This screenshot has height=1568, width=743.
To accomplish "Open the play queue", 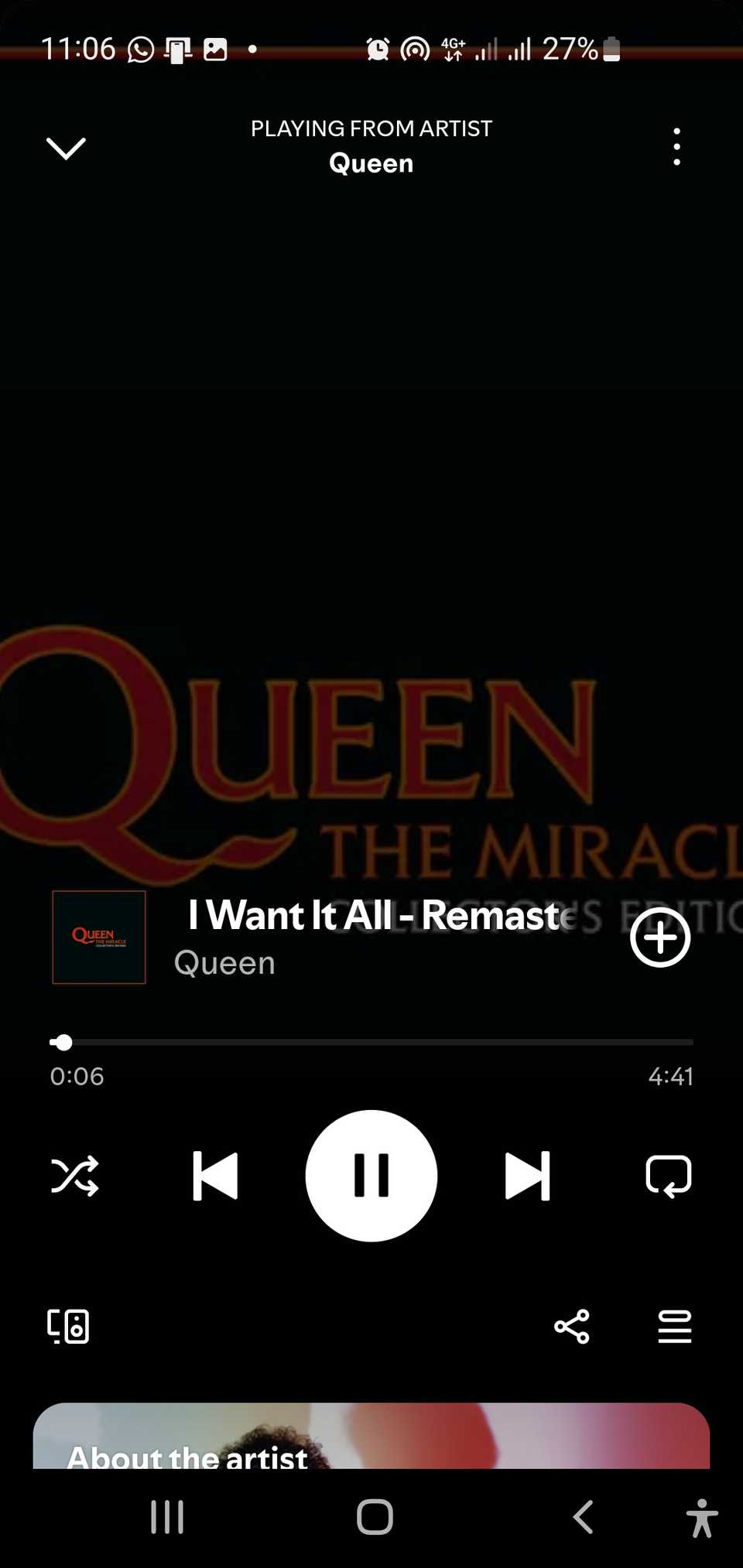I will (674, 1327).
